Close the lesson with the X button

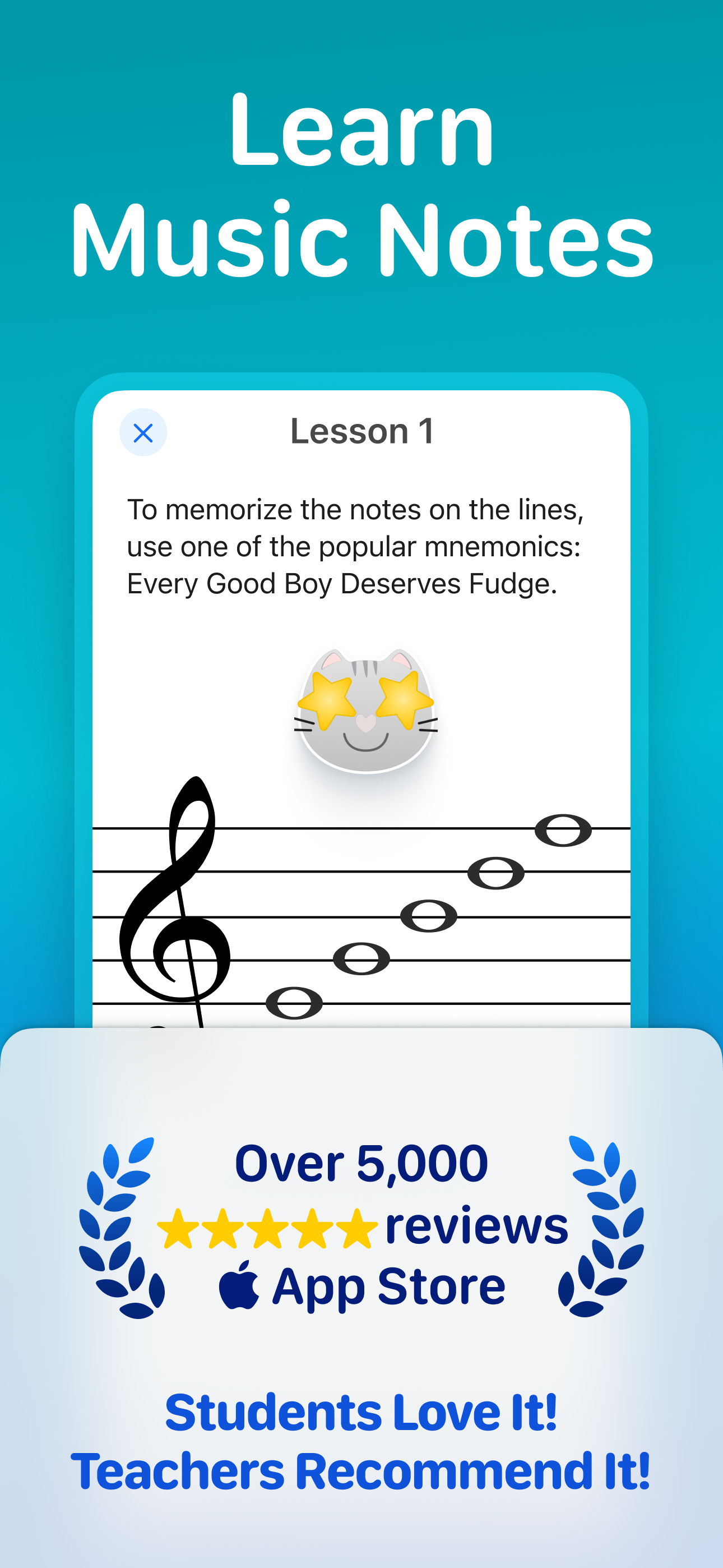[x=142, y=432]
